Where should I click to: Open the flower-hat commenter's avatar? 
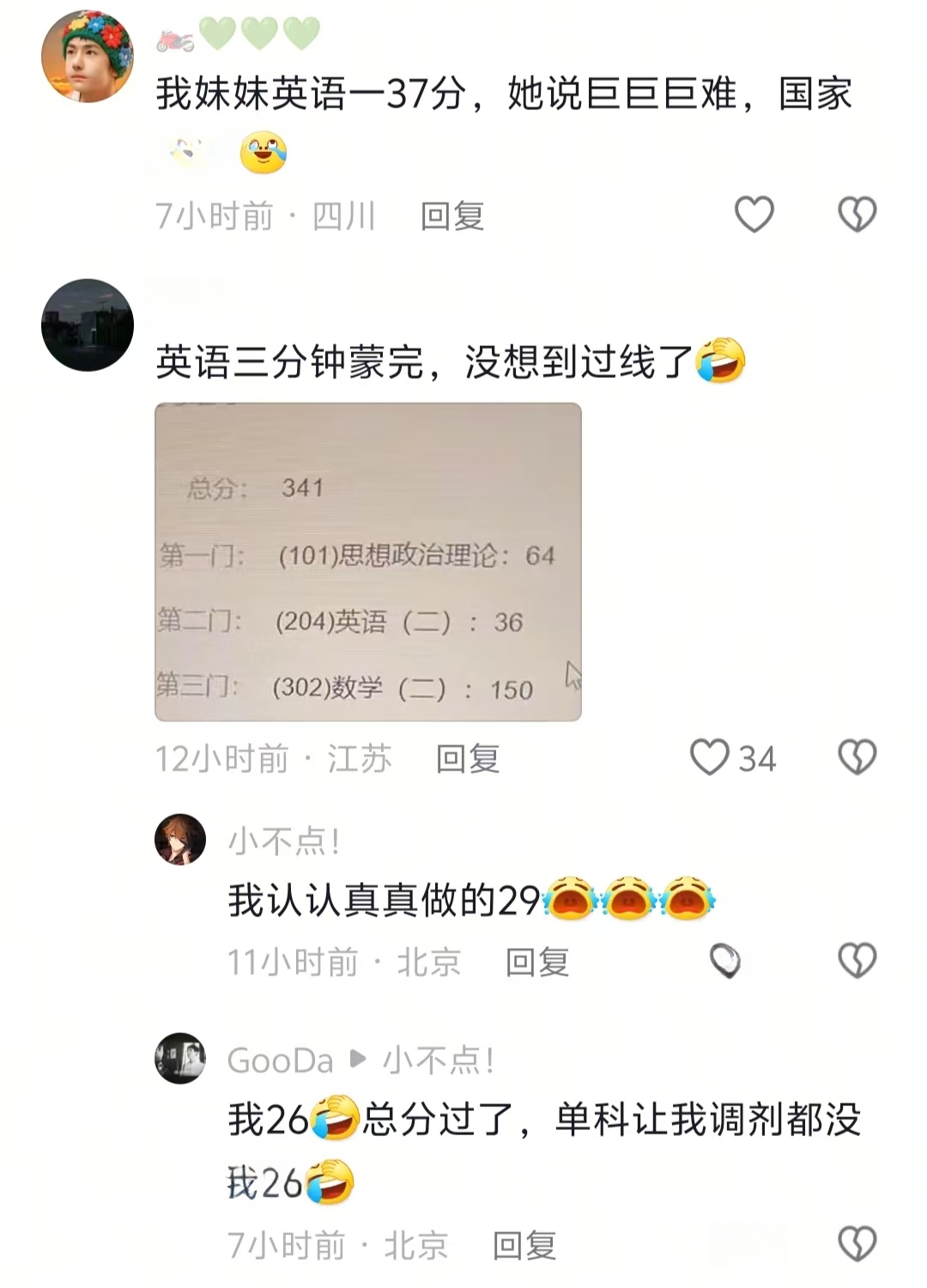click(x=88, y=57)
